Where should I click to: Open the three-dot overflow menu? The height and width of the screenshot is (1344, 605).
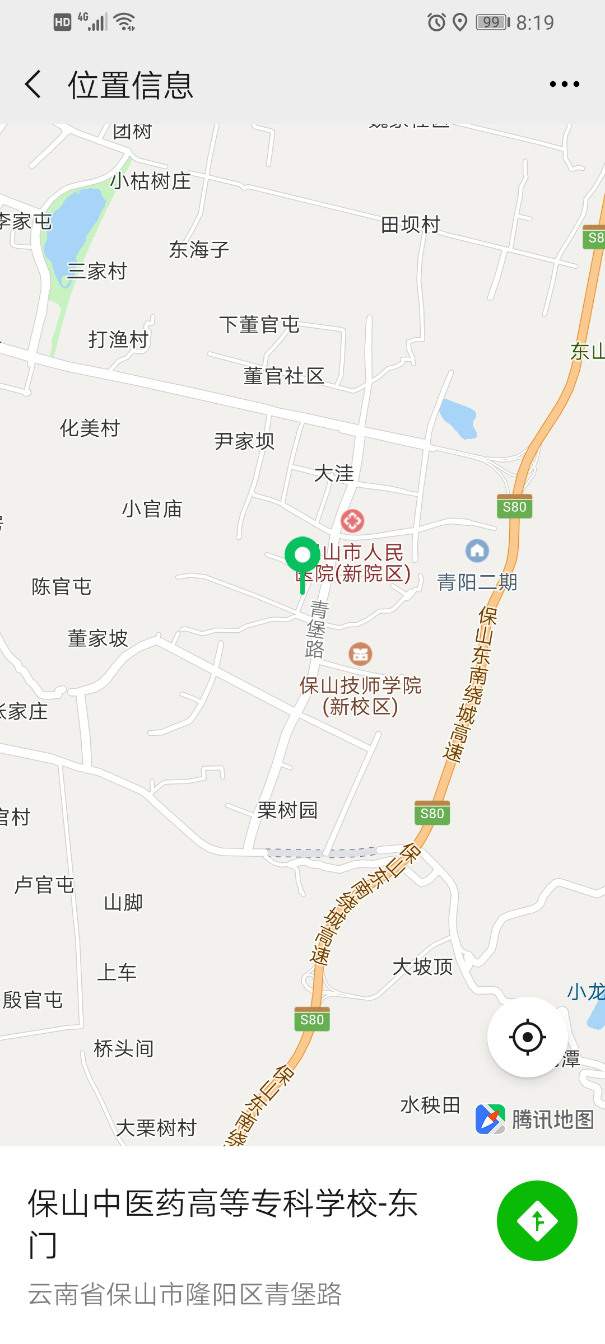(564, 85)
